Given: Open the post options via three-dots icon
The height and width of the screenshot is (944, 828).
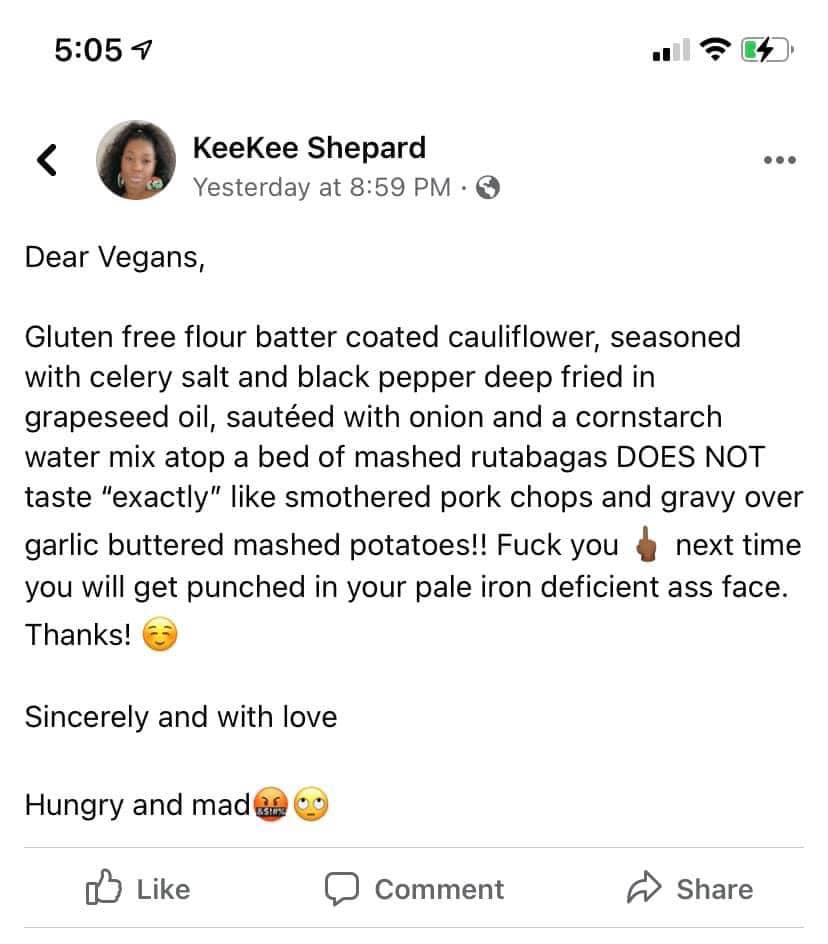Looking at the screenshot, I should pyautogui.click(x=781, y=158).
